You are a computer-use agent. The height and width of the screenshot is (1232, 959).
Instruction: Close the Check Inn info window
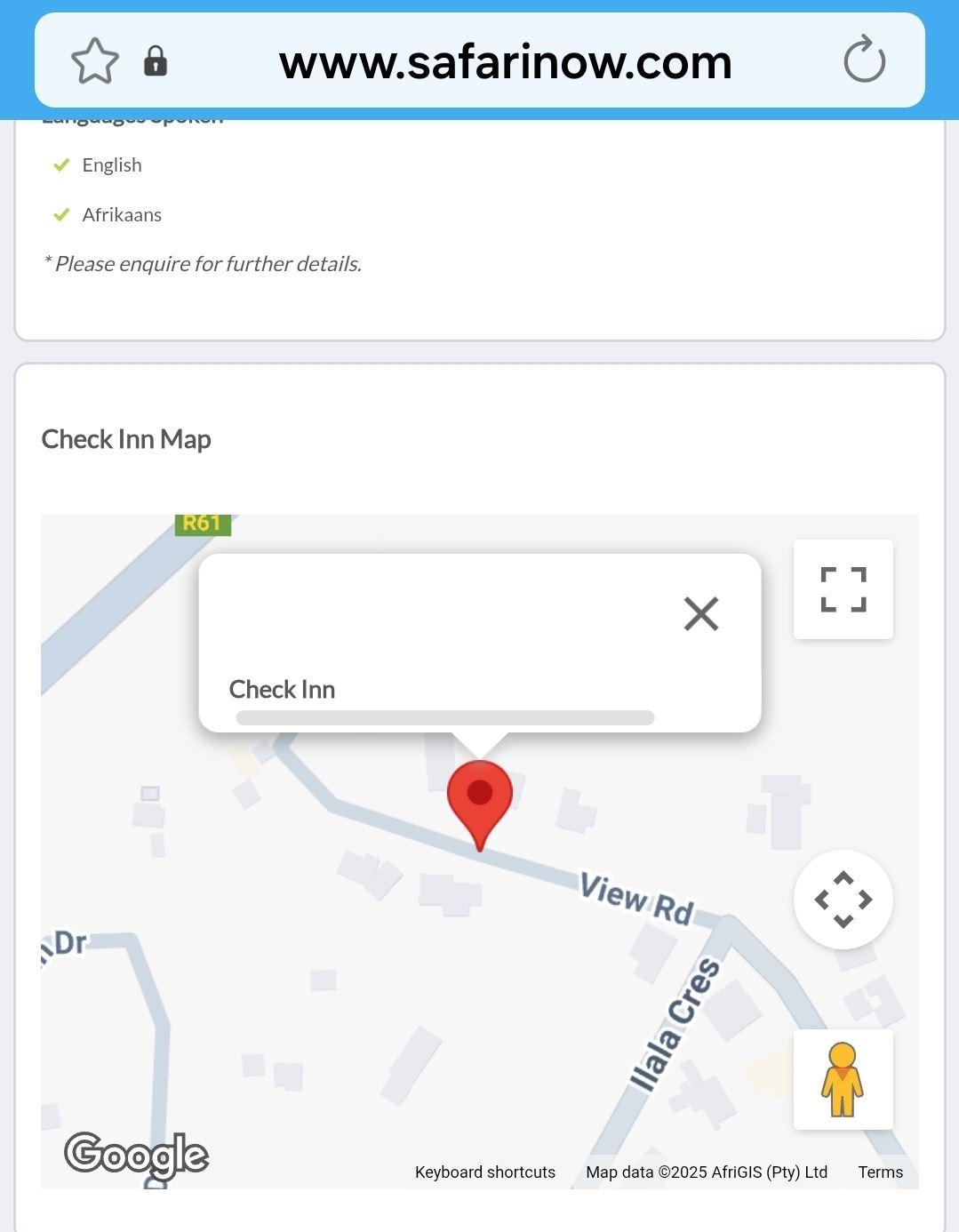coord(700,613)
